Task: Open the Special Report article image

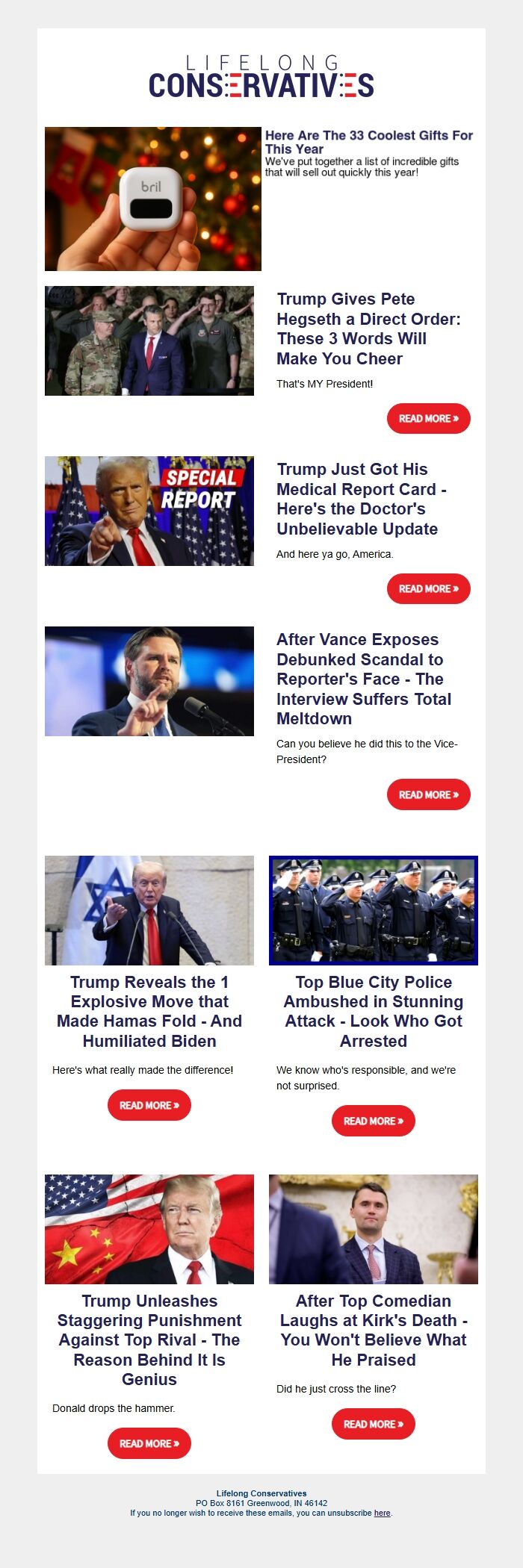Action: coord(149,511)
